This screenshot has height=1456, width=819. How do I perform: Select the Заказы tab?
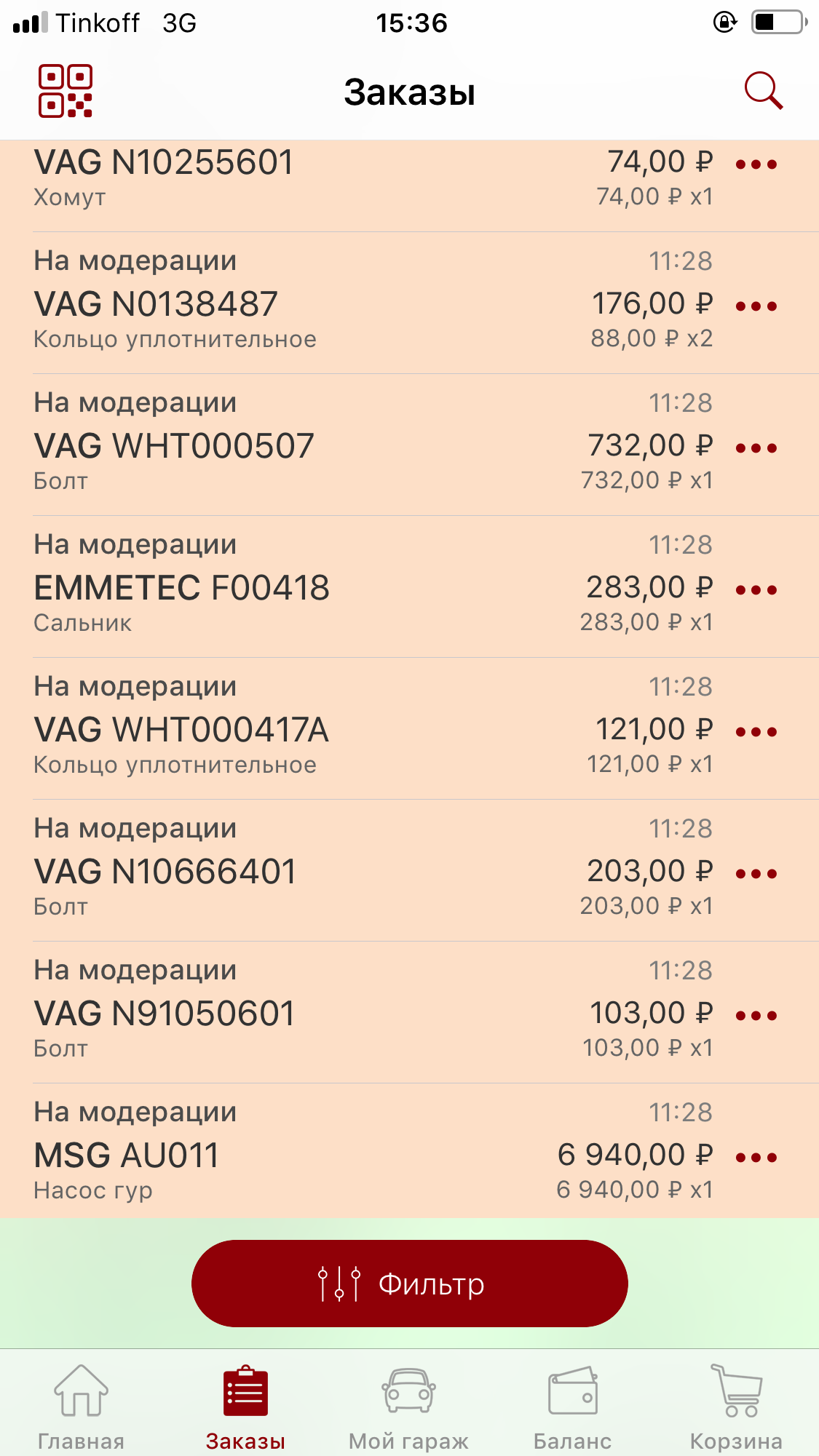coord(245,1409)
